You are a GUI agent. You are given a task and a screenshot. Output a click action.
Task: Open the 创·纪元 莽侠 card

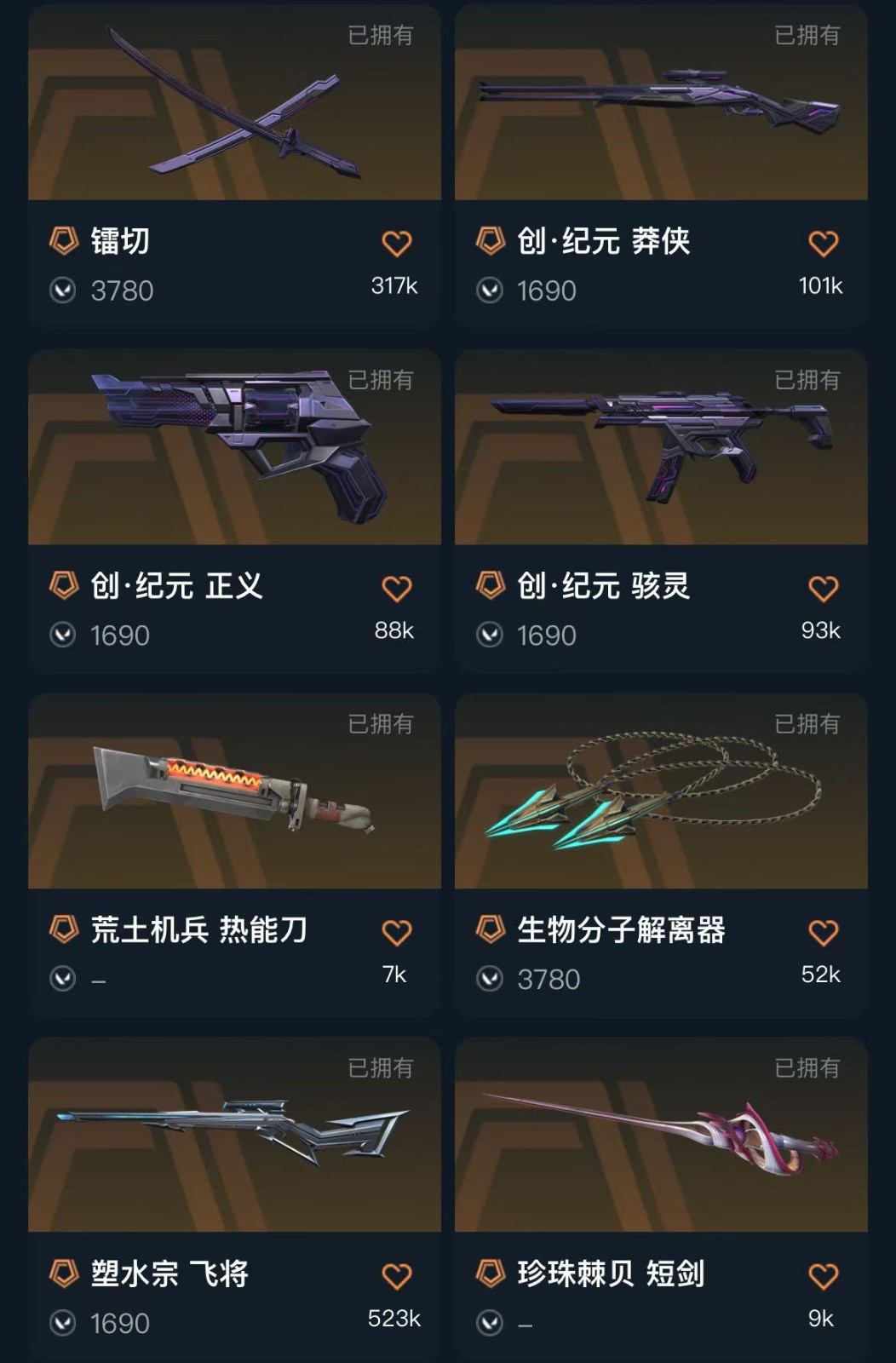tap(661, 111)
